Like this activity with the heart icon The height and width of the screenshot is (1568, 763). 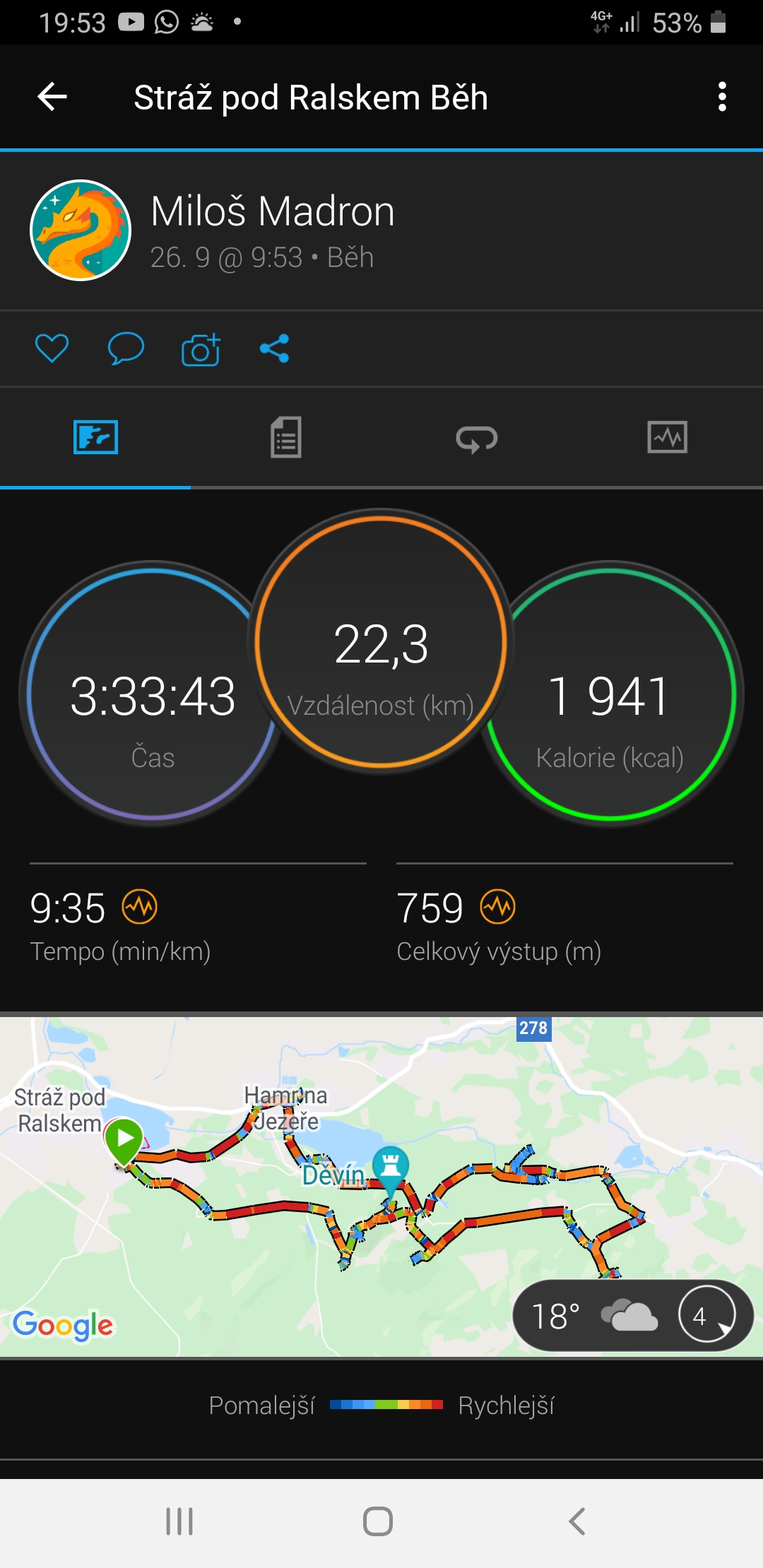coord(52,348)
